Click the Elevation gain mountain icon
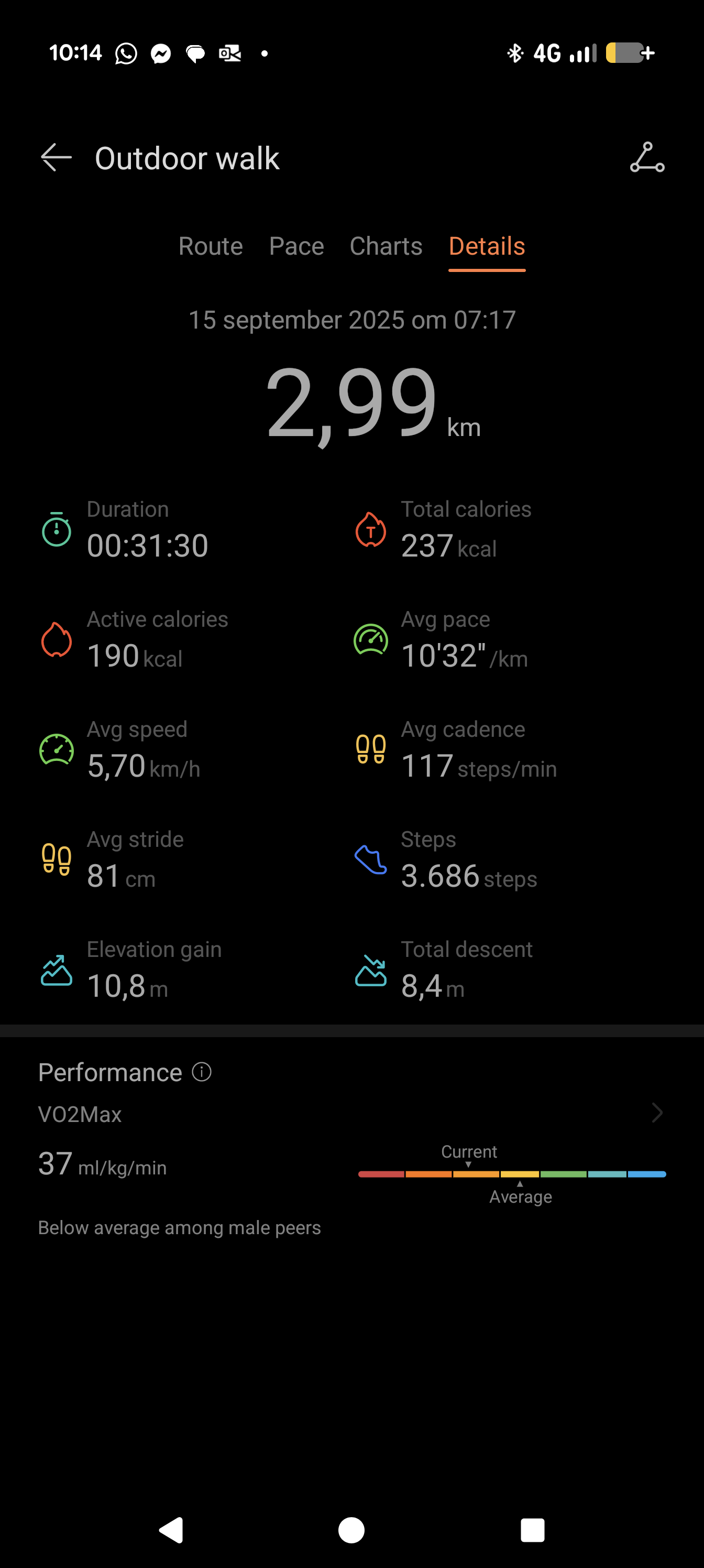Image resolution: width=704 pixels, height=1568 pixels. click(x=56, y=970)
